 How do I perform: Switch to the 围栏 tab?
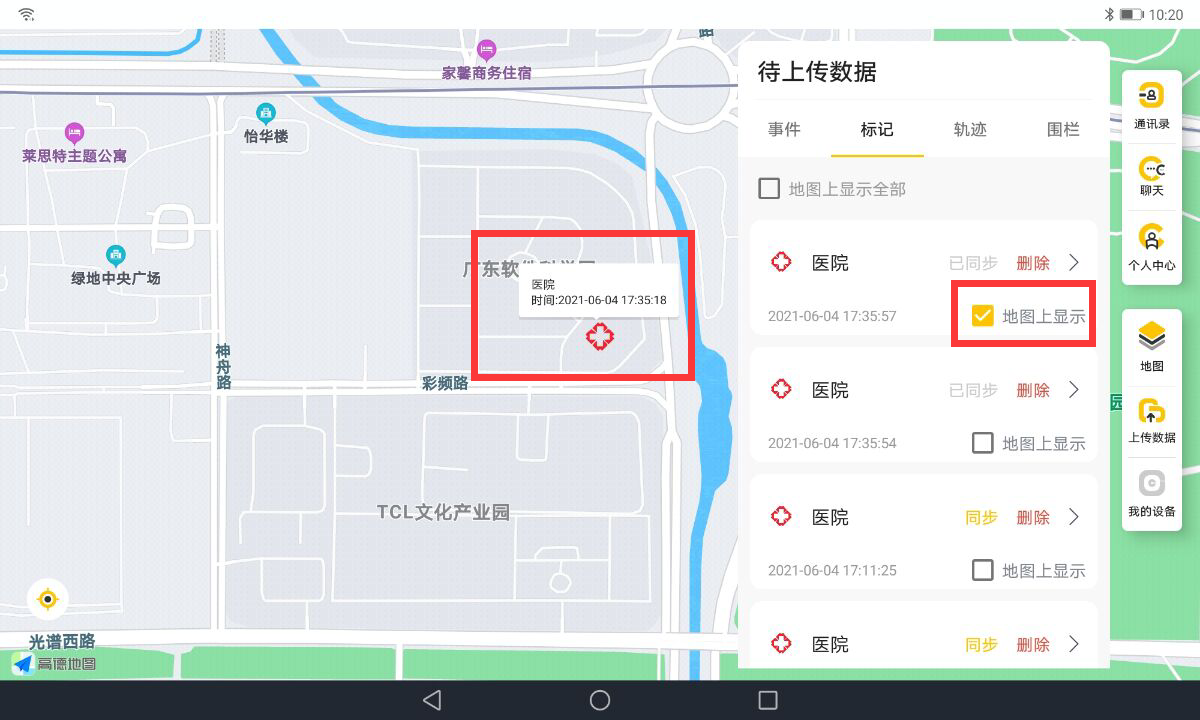(x=1062, y=130)
